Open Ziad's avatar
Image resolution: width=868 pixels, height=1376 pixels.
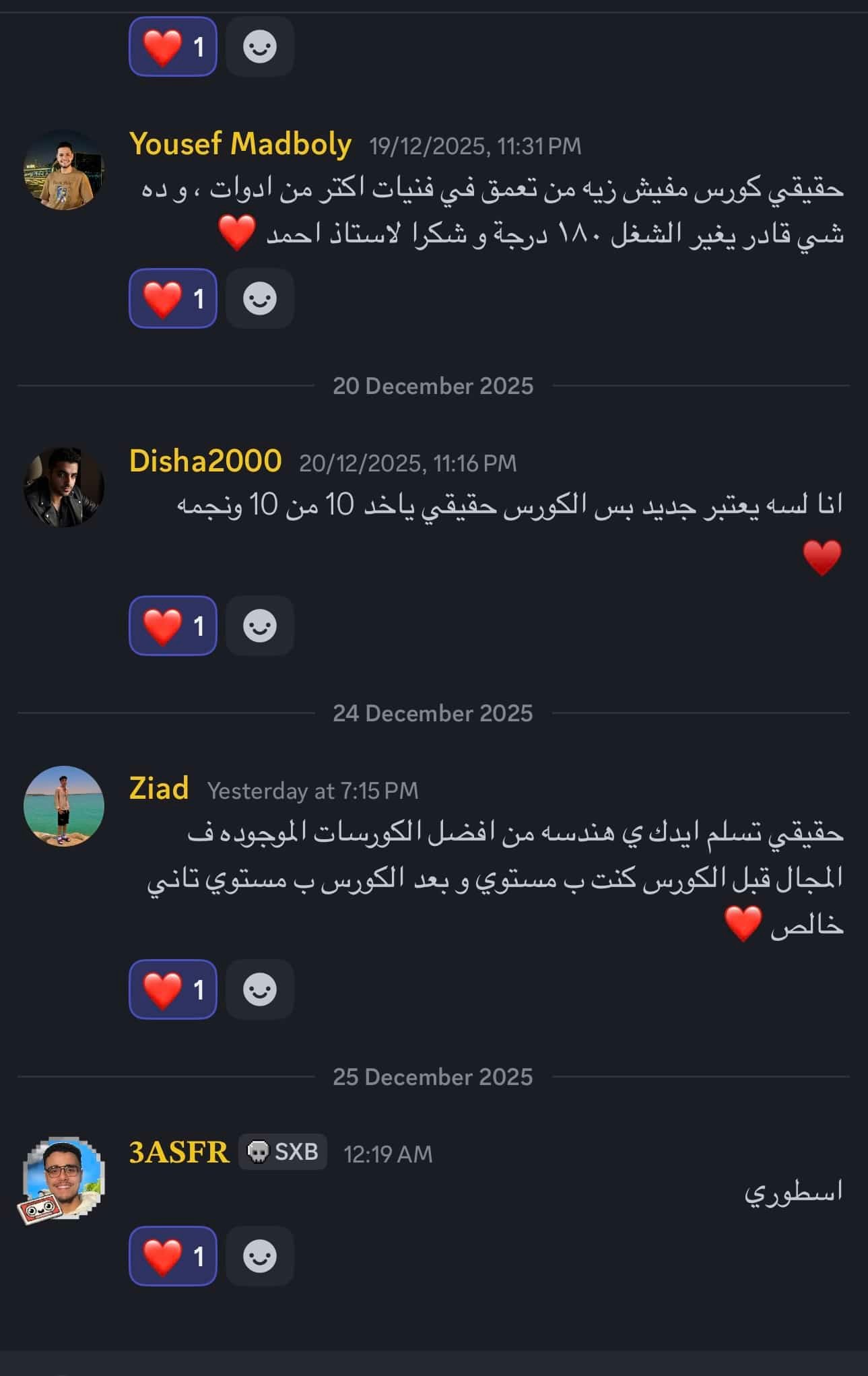[64, 806]
